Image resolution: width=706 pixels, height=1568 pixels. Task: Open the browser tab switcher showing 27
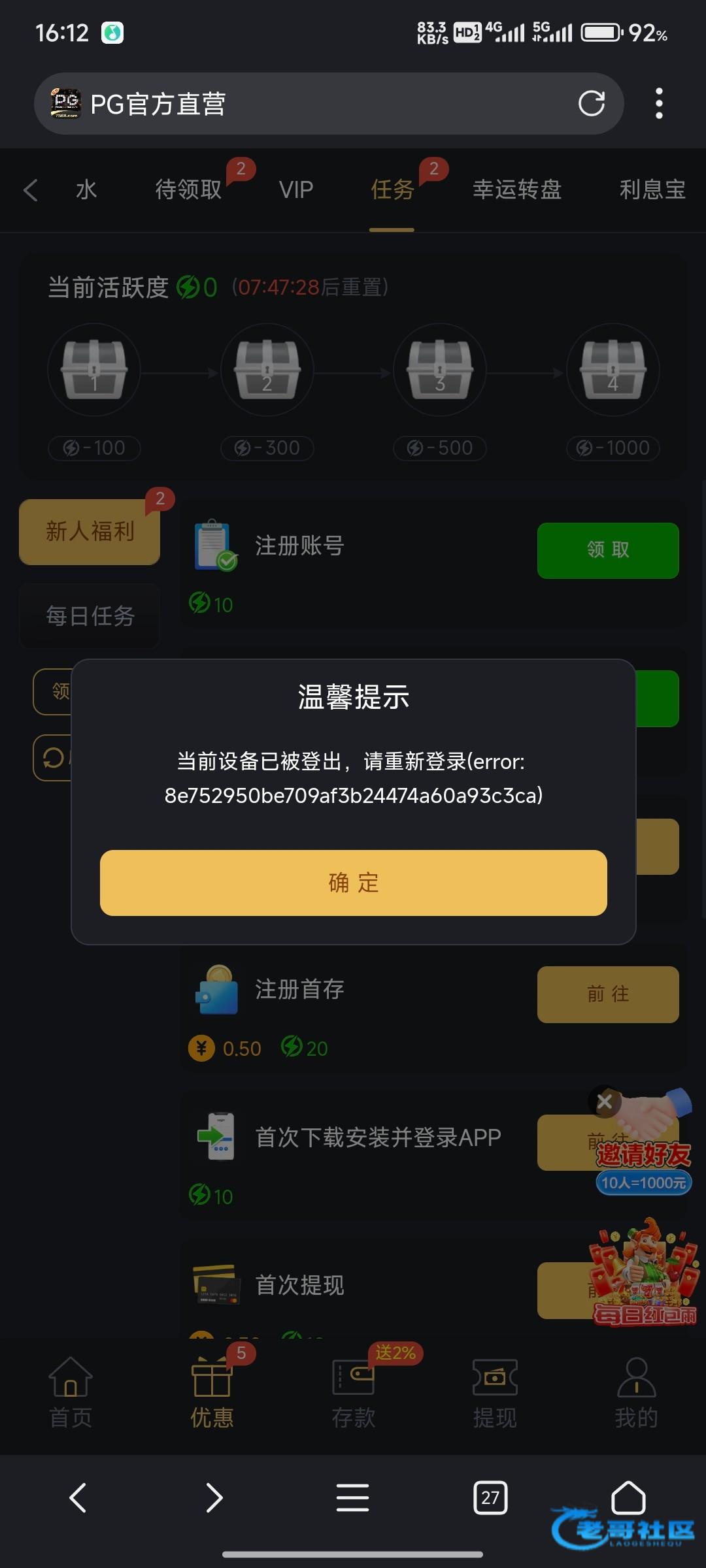pyautogui.click(x=490, y=1497)
